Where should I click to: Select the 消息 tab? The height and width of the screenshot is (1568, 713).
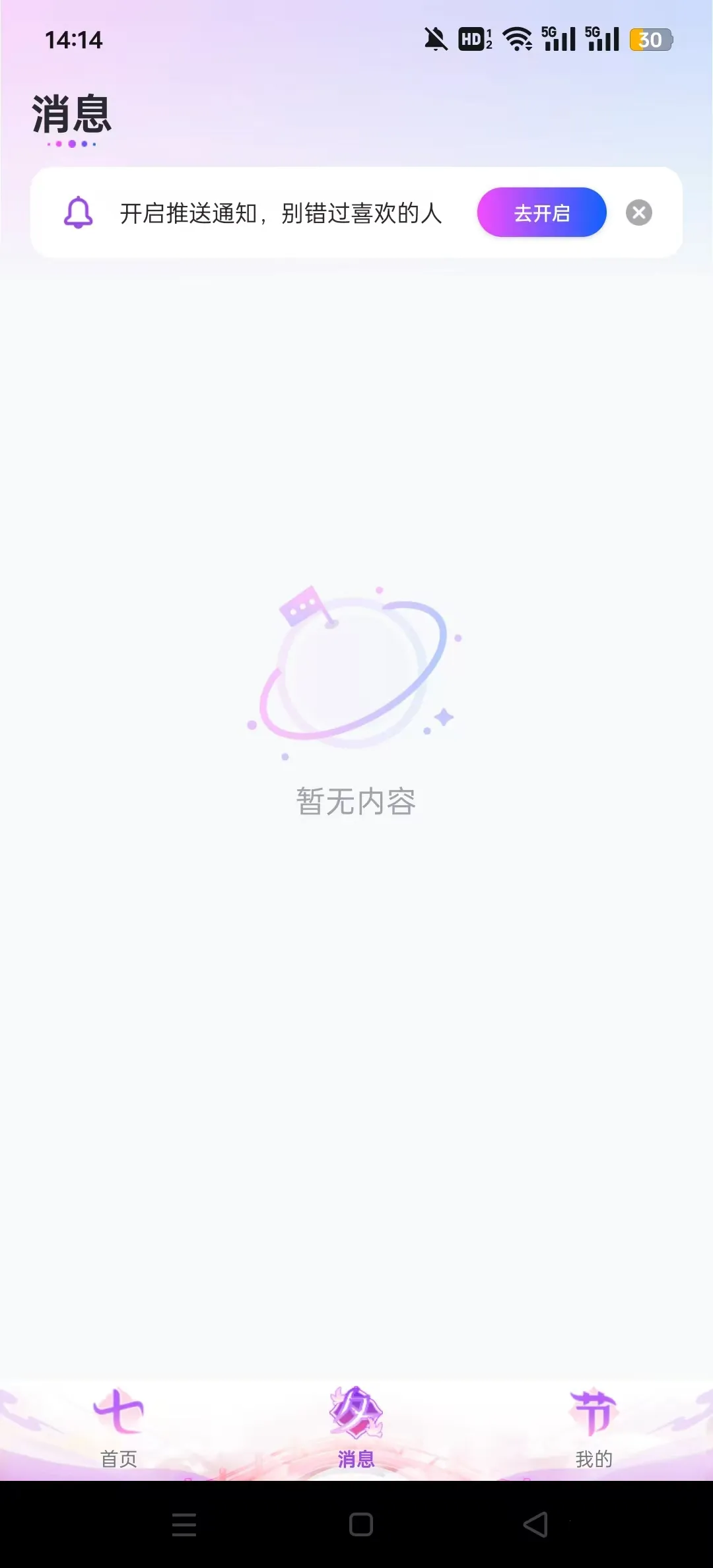(x=356, y=1428)
